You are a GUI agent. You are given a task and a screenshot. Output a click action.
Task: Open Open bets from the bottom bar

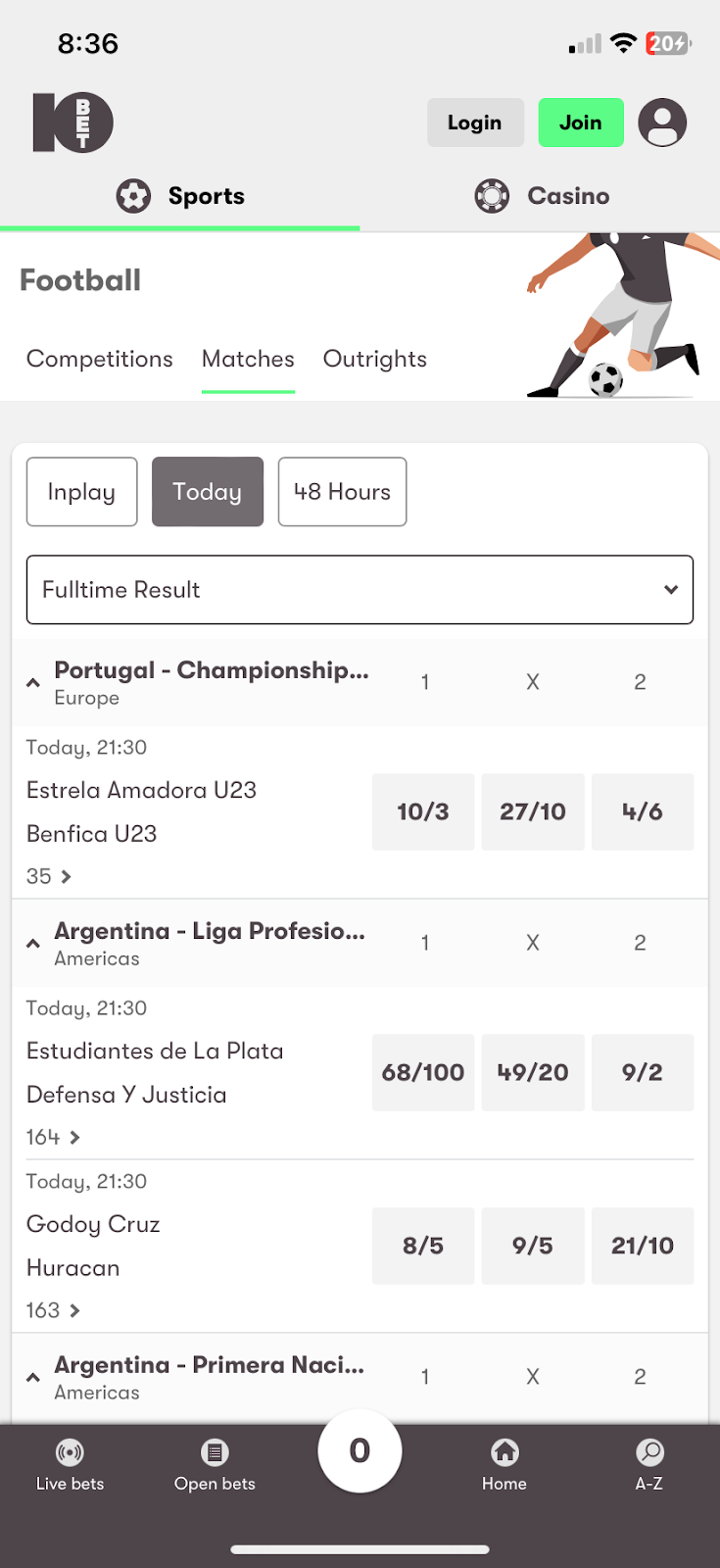pos(215,1463)
